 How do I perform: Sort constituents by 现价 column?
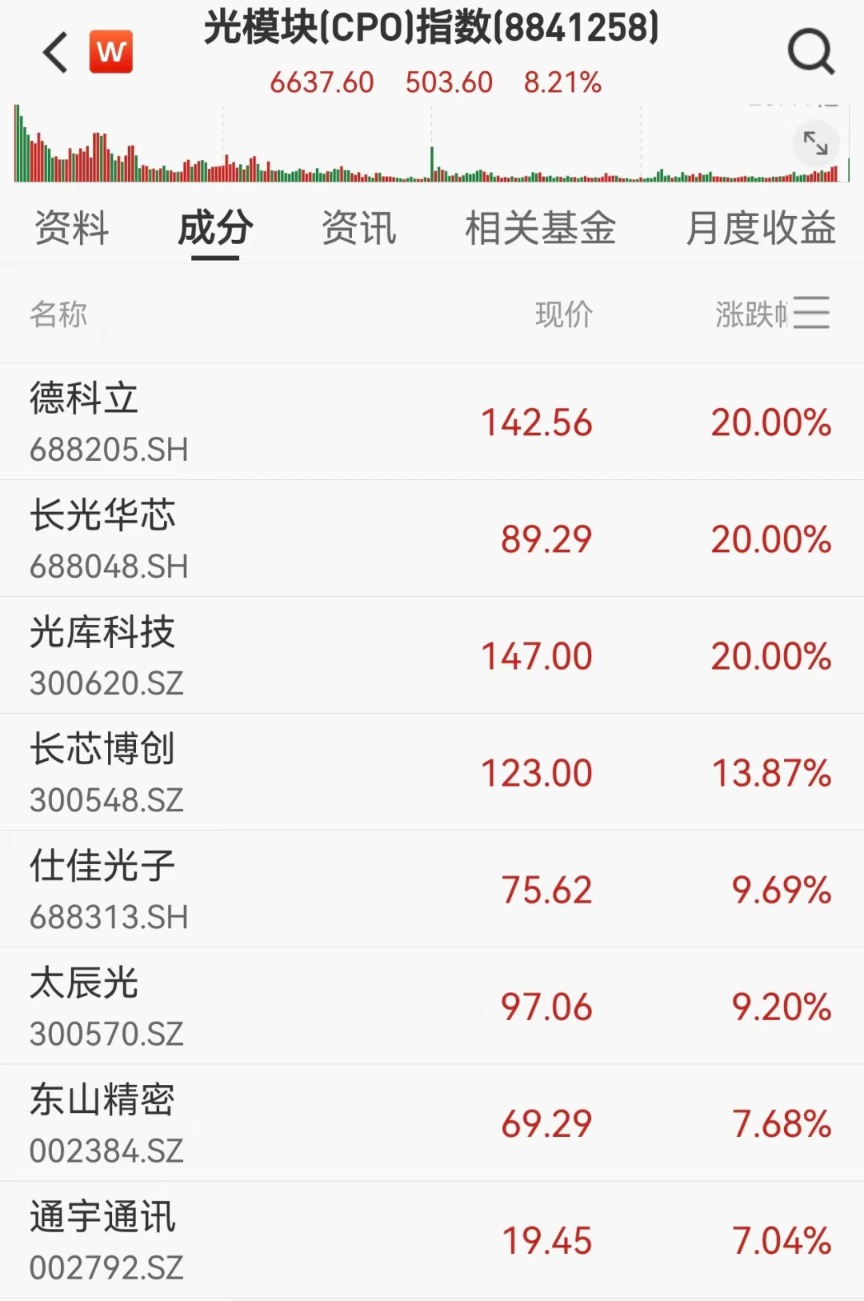[x=564, y=314]
